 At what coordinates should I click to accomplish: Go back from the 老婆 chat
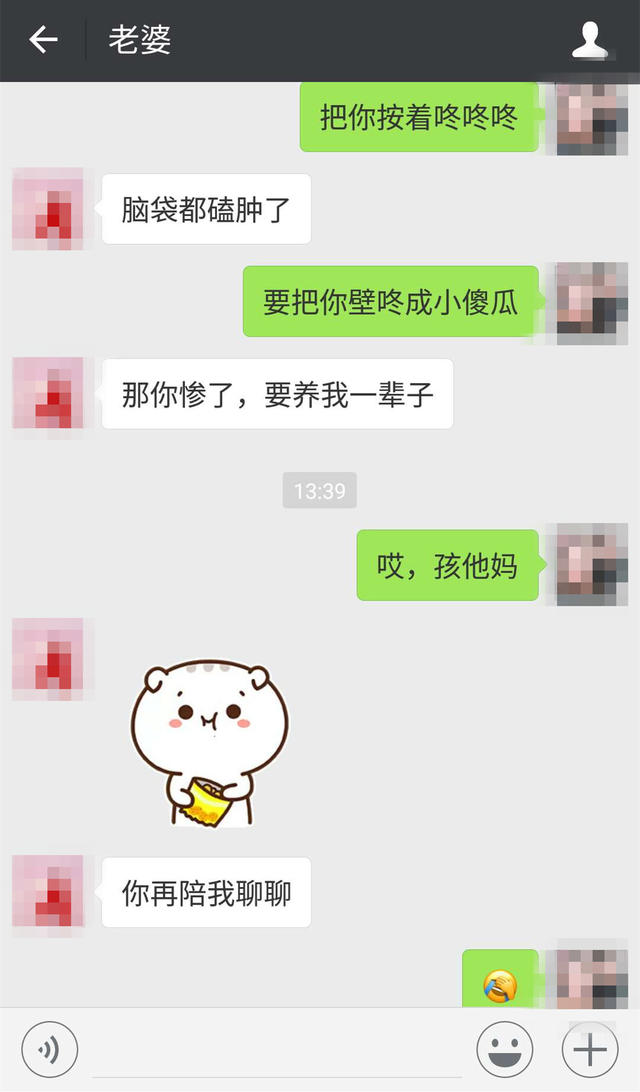(x=43, y=40)
